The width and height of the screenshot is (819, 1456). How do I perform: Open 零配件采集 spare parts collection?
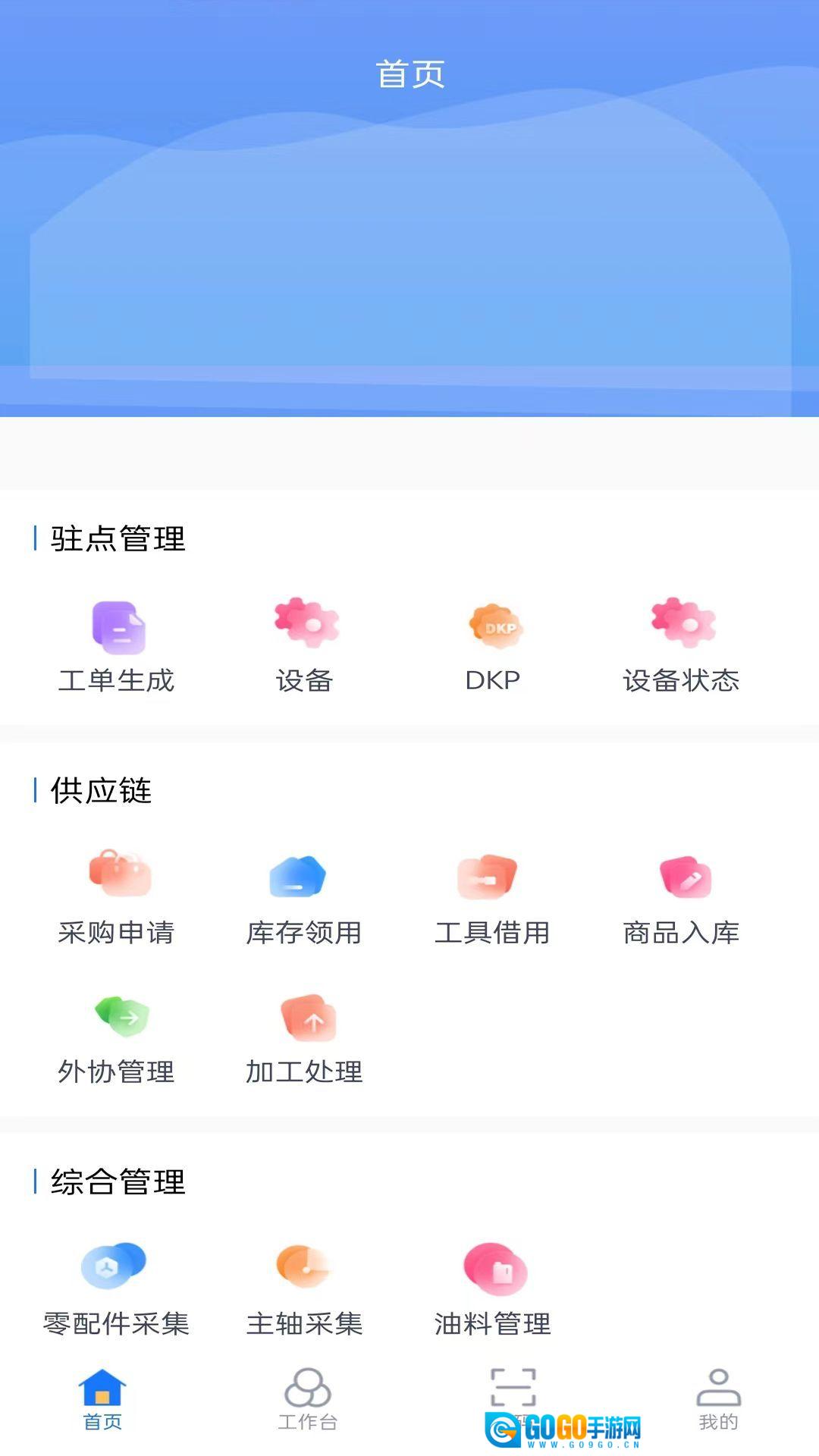click(117, 1290)
